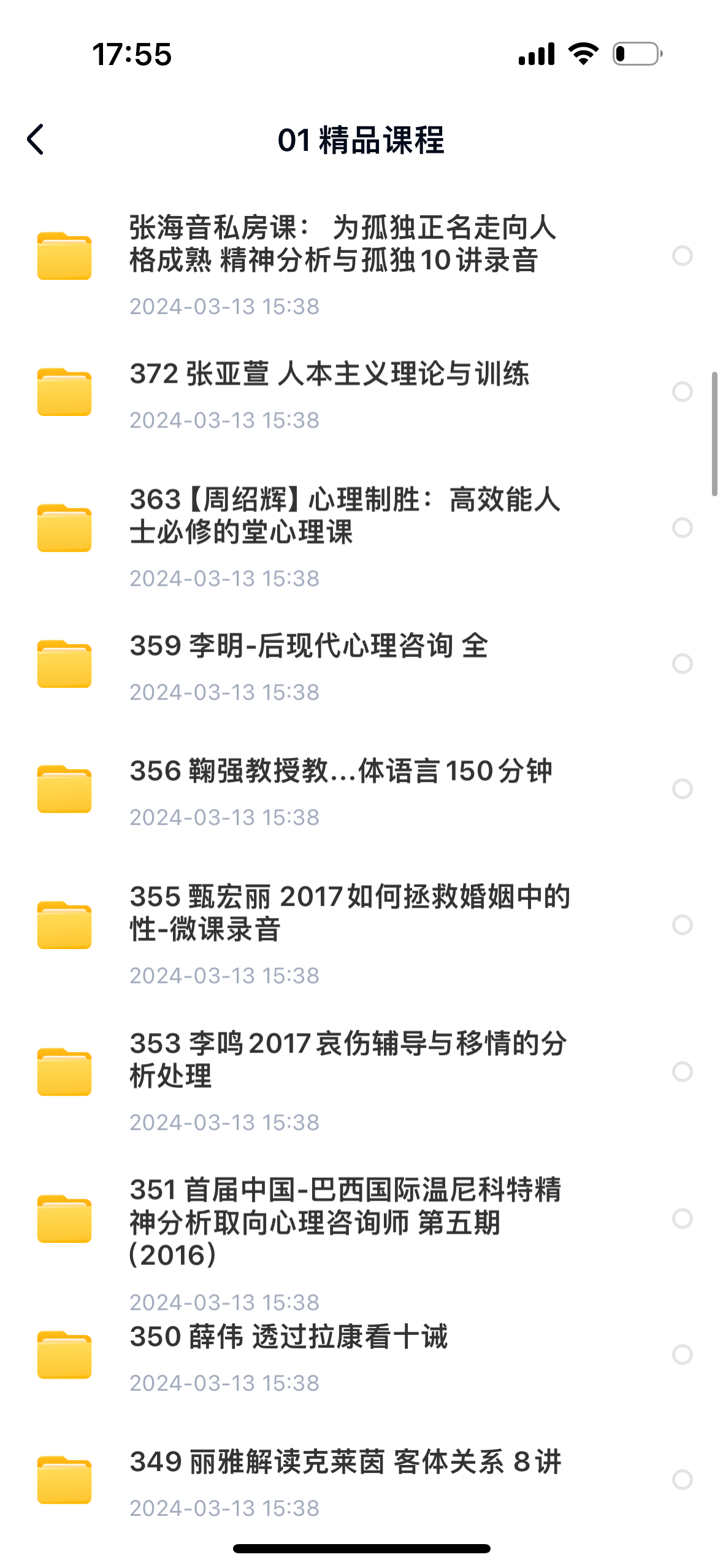Open folder 355 甄宏丽 微课录音
Screen dimensions: 723x1568
350,913
